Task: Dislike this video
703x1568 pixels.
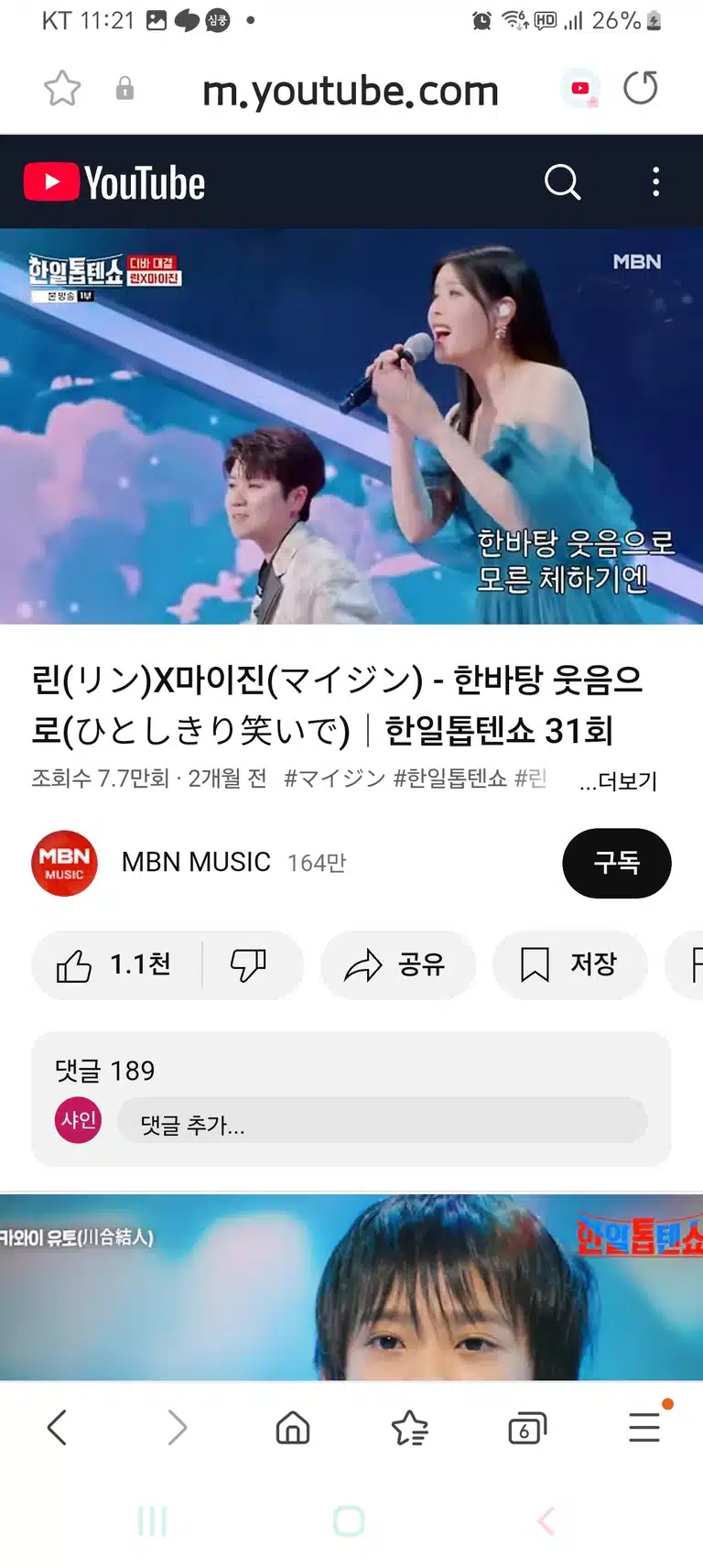Action: 249,964
